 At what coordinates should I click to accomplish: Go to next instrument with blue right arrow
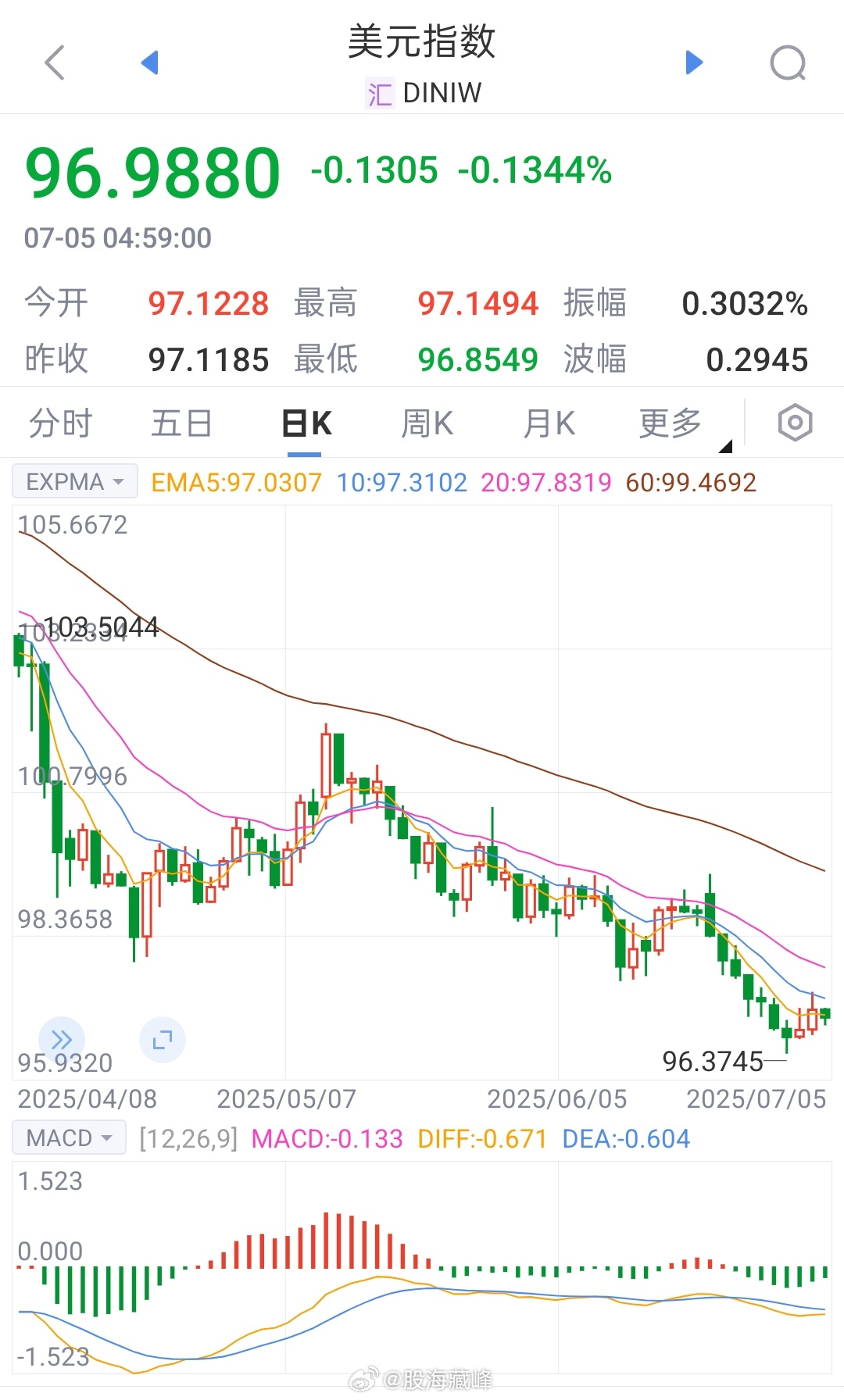click(x=693, y=62)
